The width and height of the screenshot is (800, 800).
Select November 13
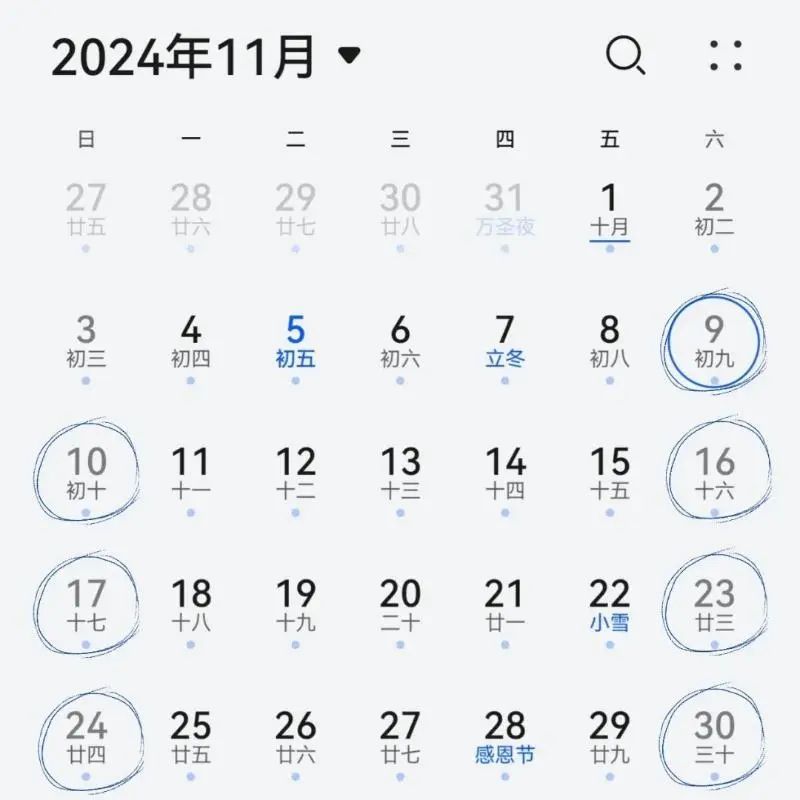400,473
